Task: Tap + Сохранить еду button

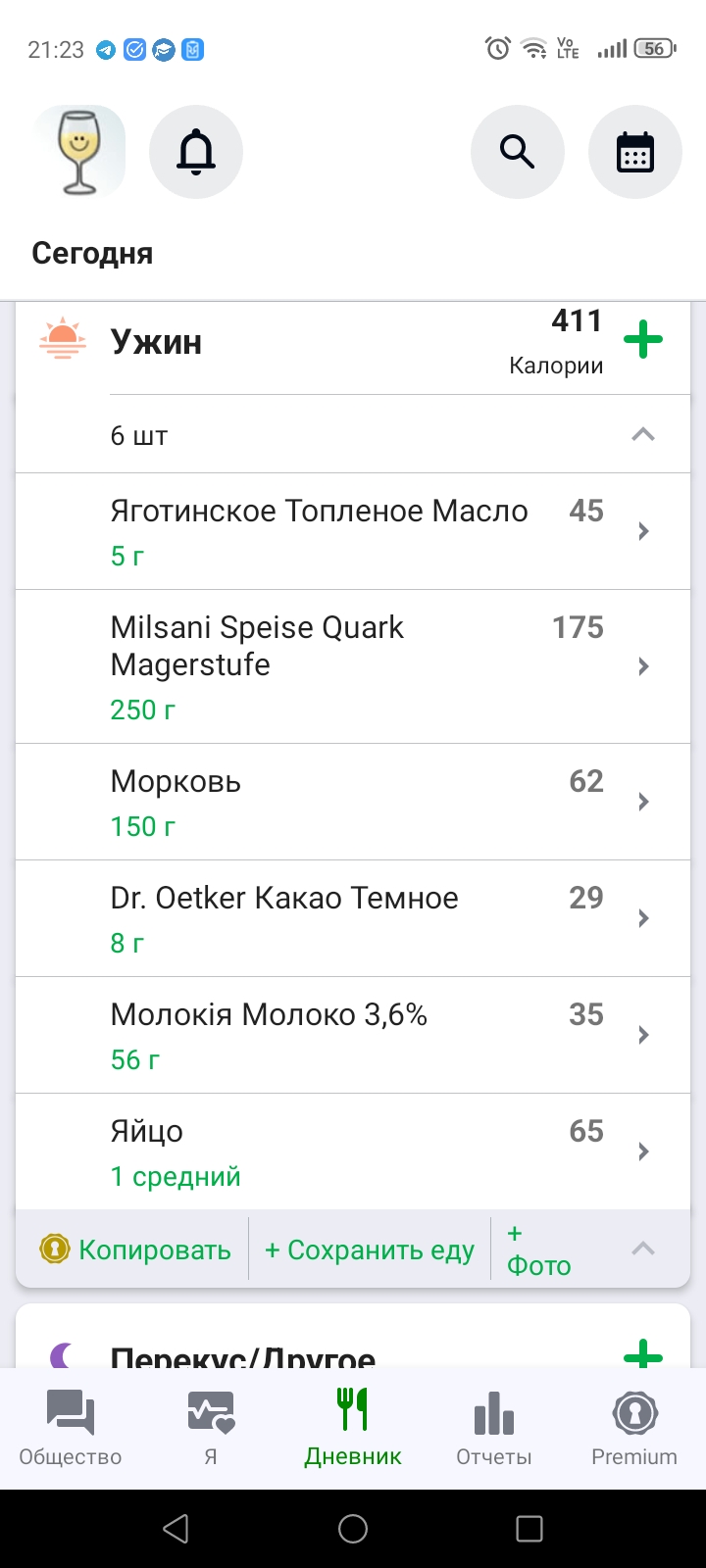Action: tap(370, 1249)
